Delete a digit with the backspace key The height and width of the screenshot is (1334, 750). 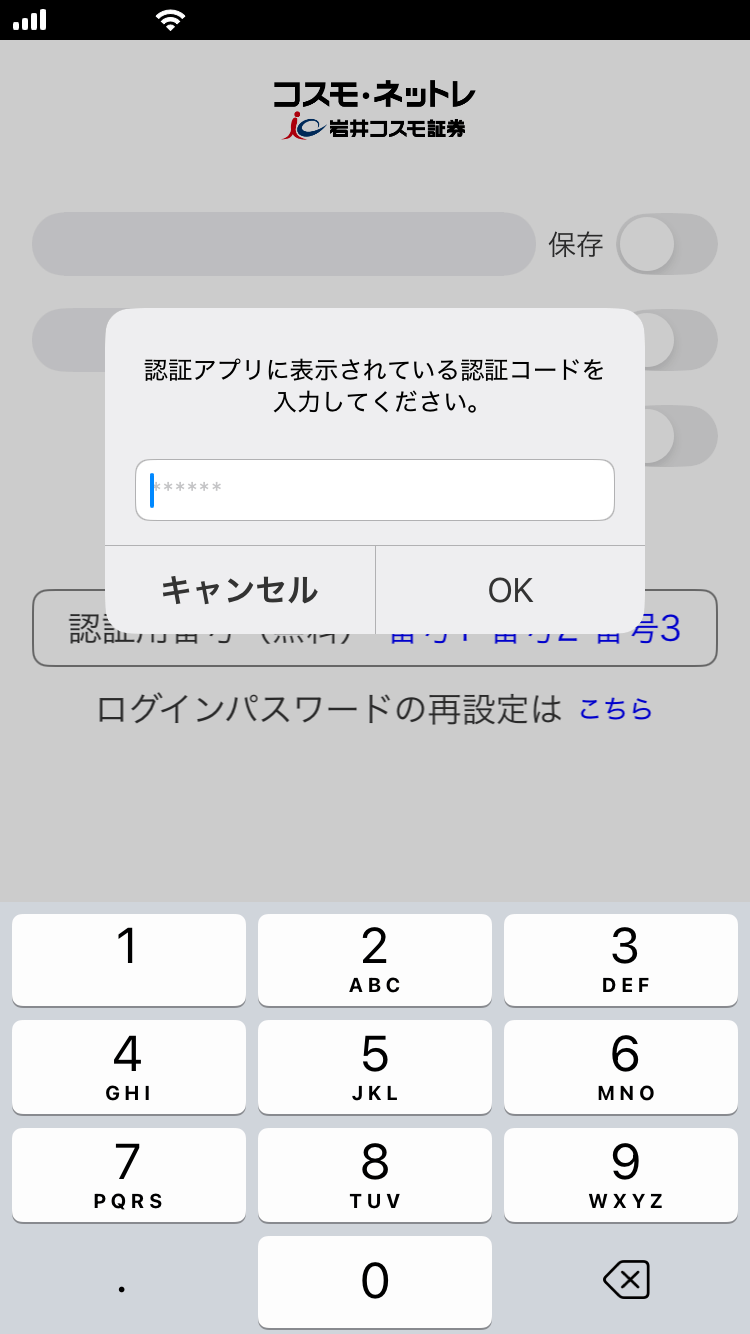click(x=626, y=1280)
